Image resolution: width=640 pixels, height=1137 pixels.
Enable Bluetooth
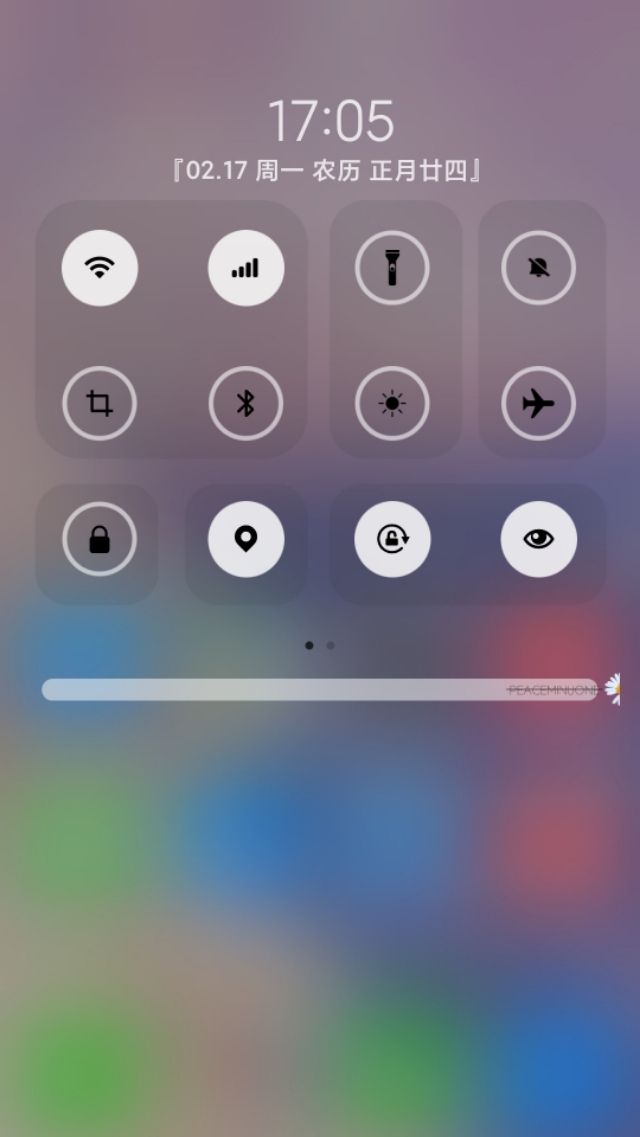246,404
